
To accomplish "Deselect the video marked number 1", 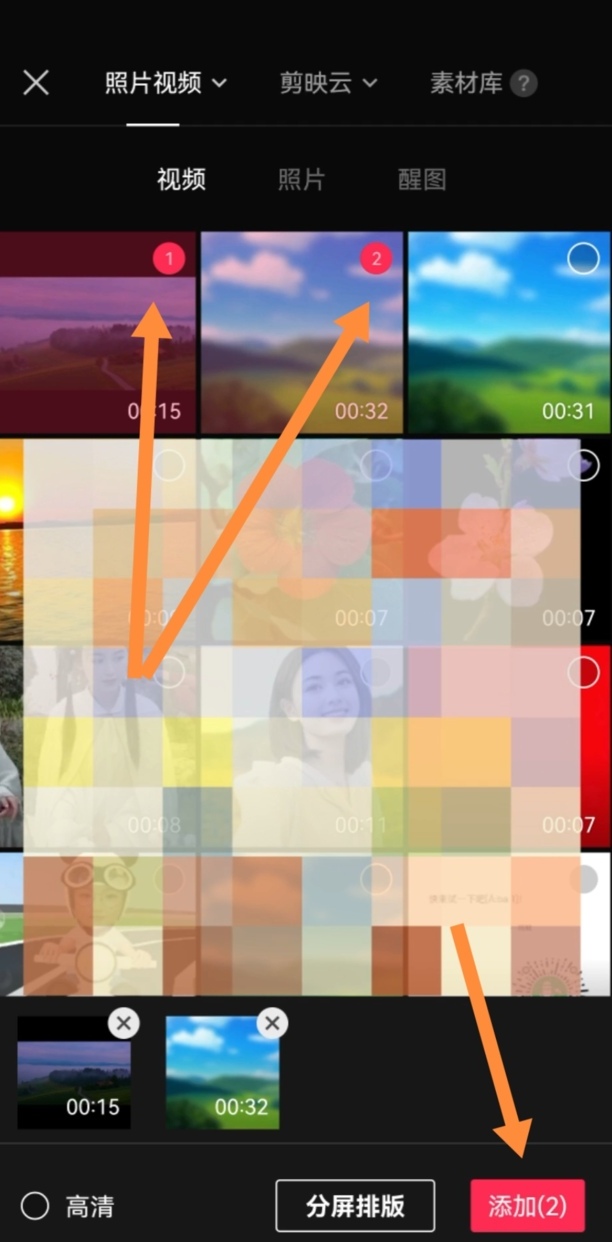I will tap(169, 260).
